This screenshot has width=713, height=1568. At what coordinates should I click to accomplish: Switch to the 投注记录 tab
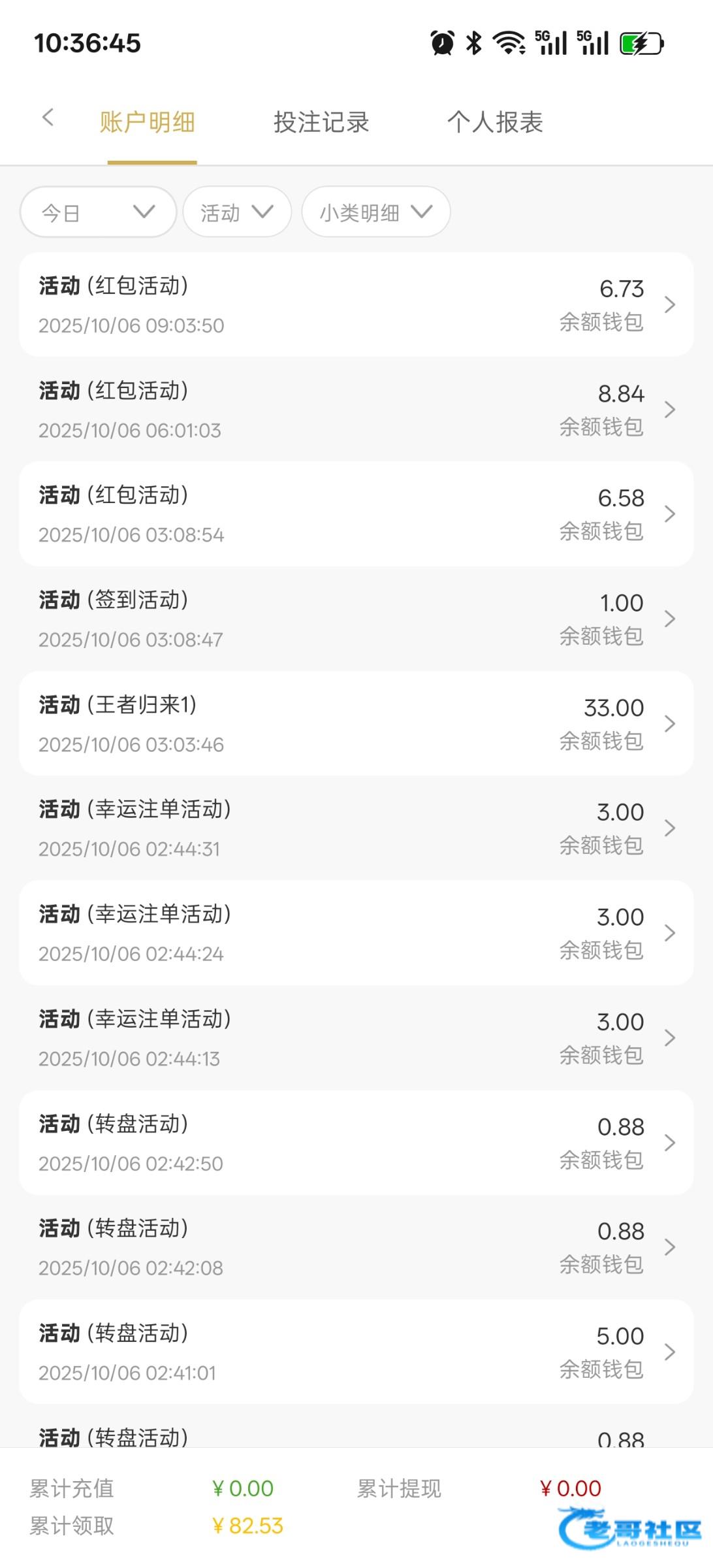tap(321, 122)
